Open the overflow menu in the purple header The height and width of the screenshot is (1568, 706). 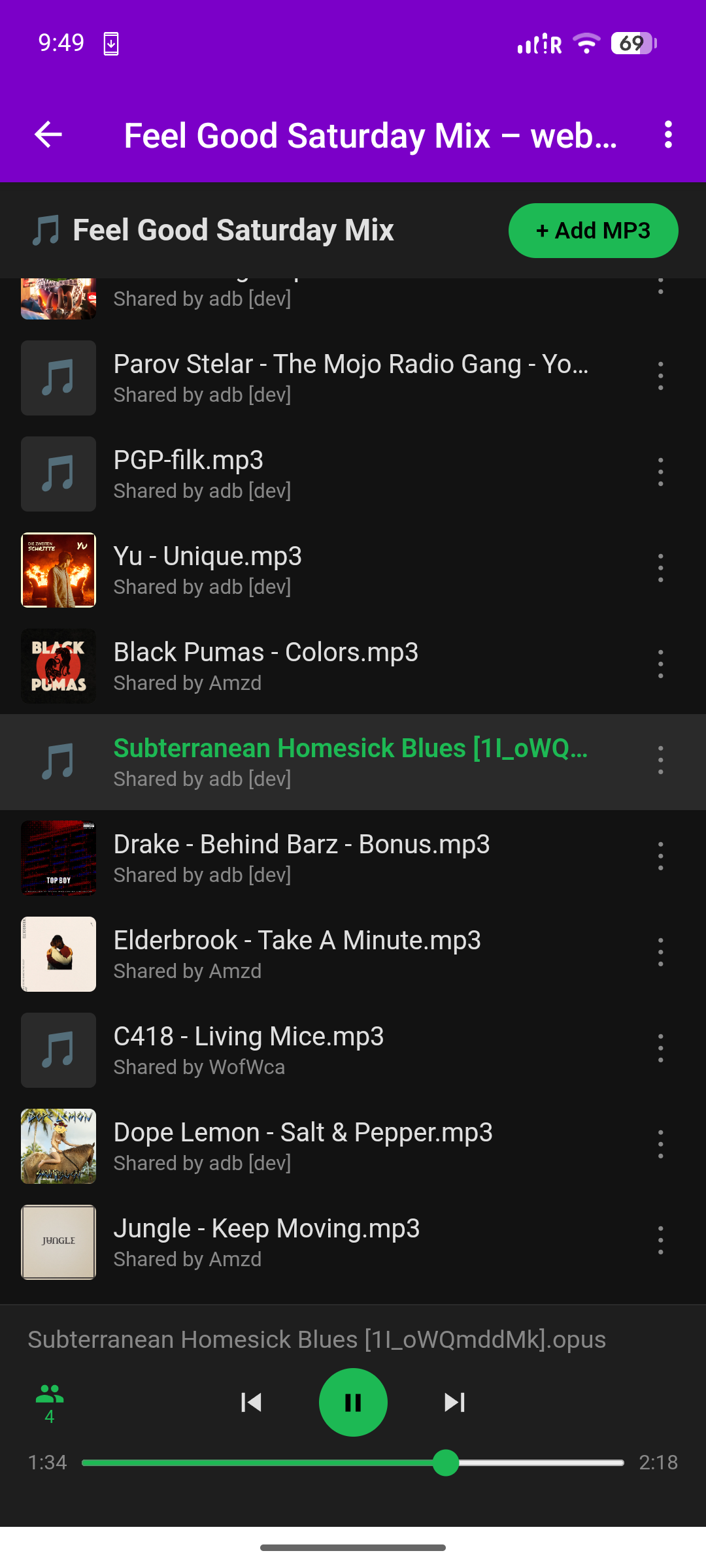(x=667, y=135)
